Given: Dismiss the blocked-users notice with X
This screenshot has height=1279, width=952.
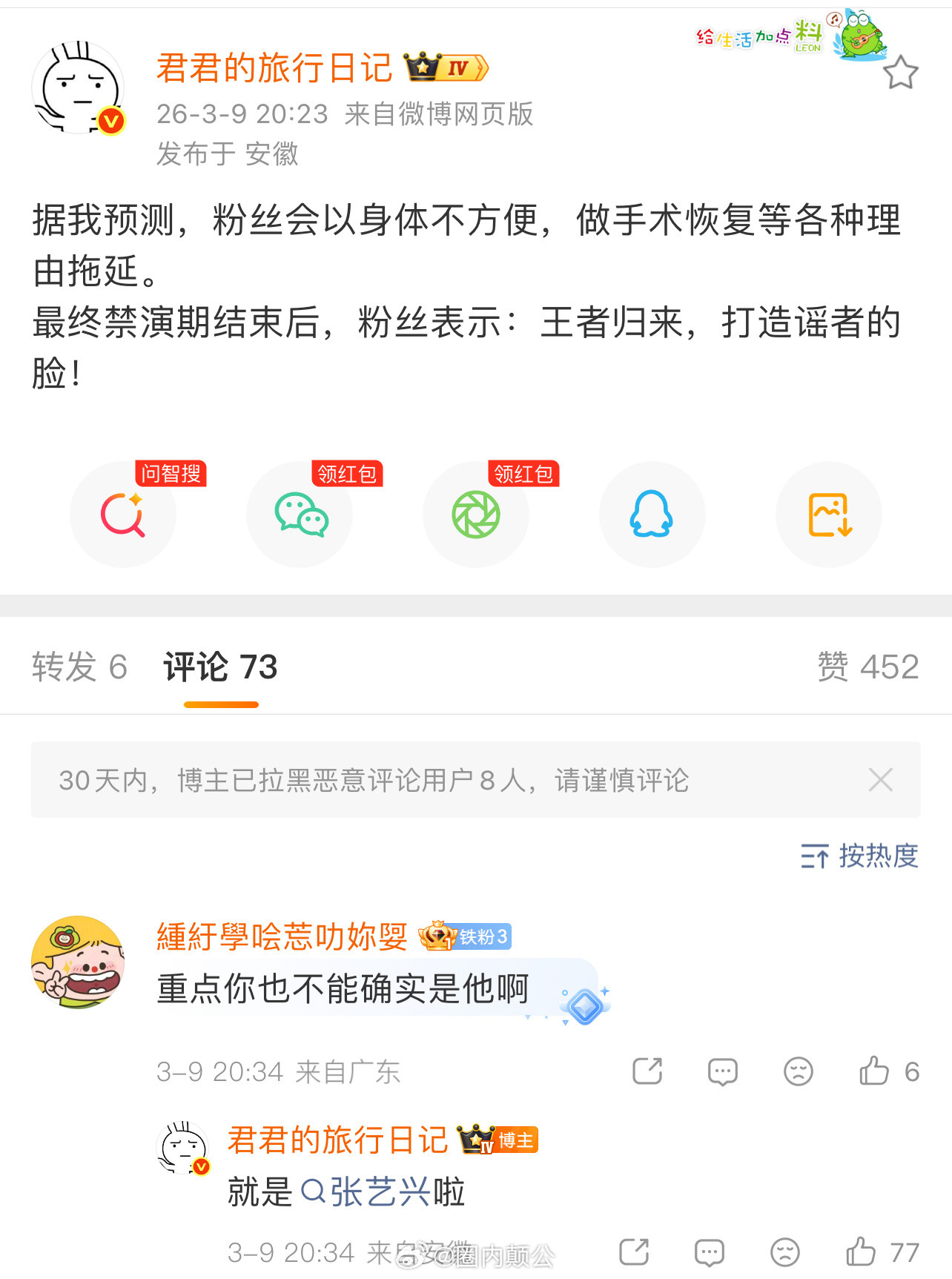Looking at the screenshot, I should click(x=881, y=779).
